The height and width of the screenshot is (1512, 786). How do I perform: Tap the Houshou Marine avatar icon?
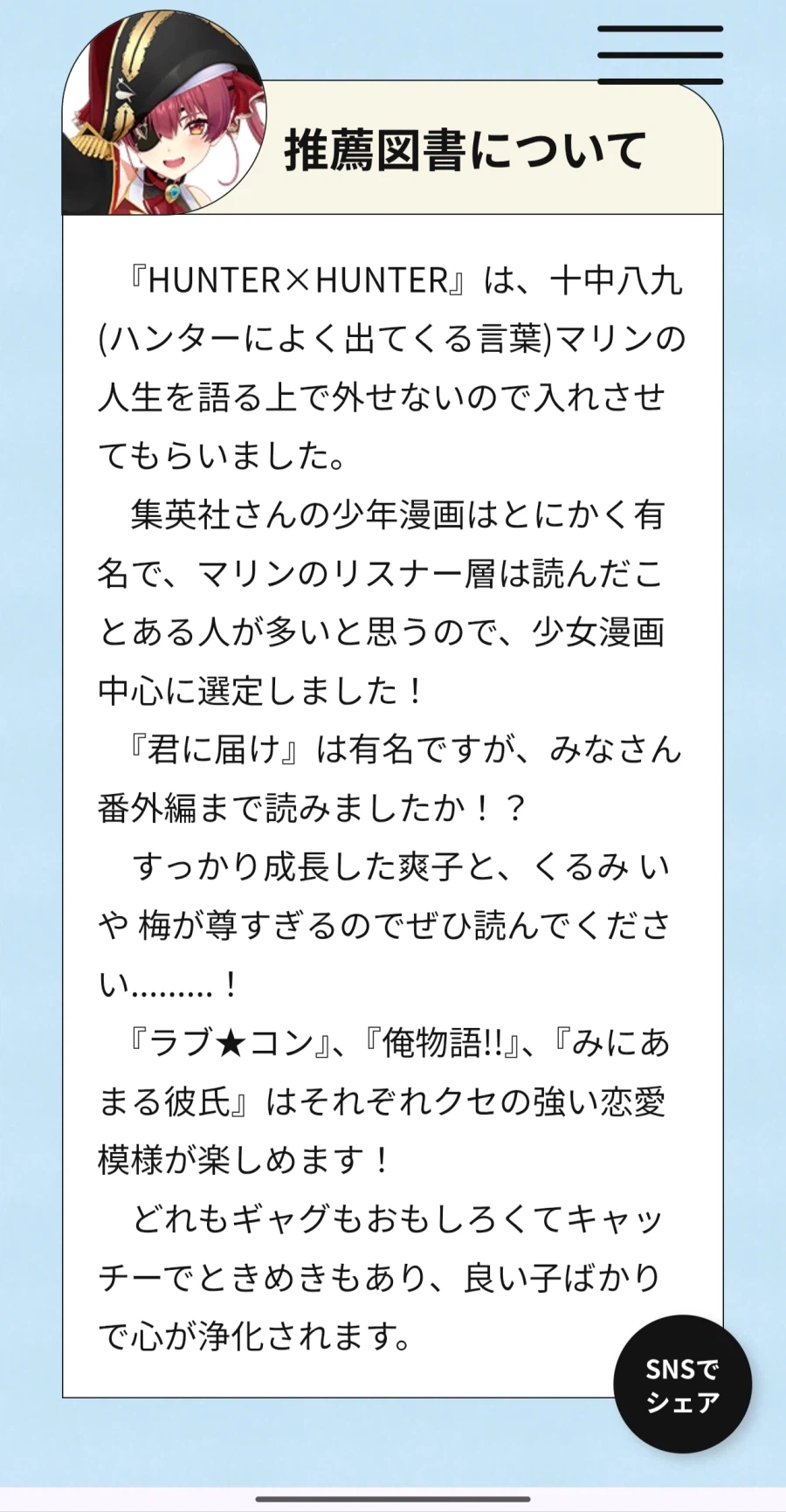pyautogui.click(x=162, y=109)
